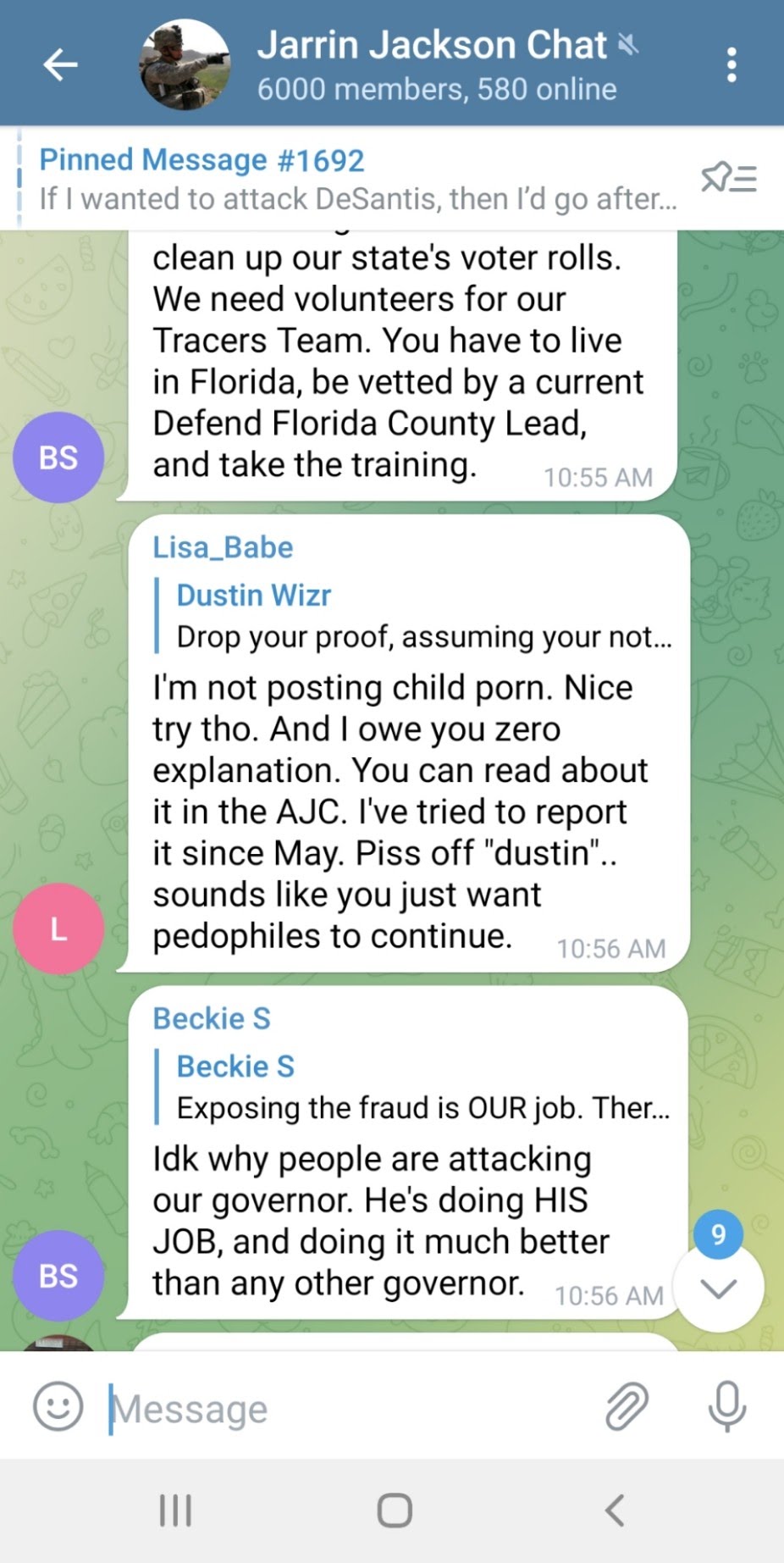The image size is (784, 1563).
Task: Open the three-dot overflow menu
Action: point(732,64)
